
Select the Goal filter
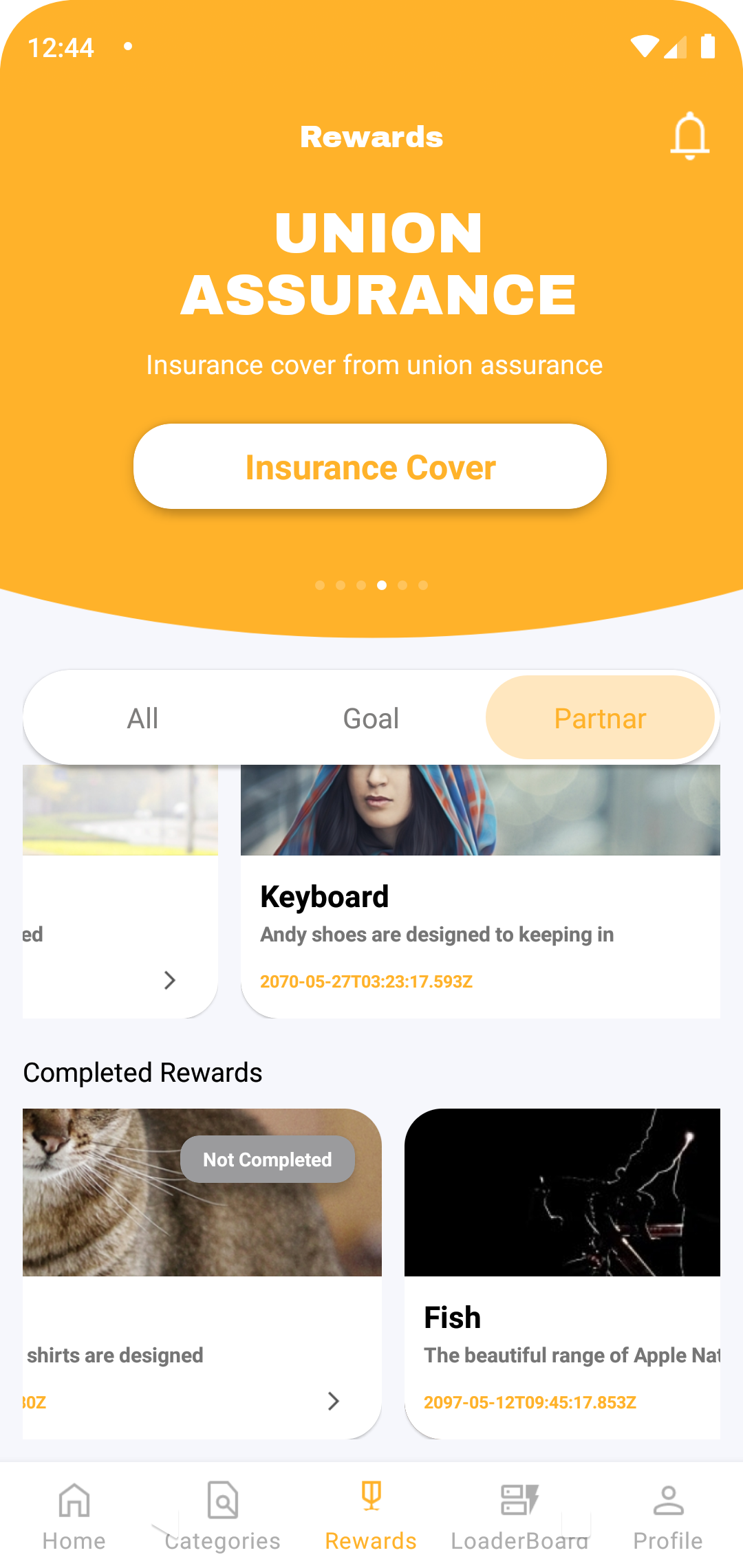pos(371,719)
